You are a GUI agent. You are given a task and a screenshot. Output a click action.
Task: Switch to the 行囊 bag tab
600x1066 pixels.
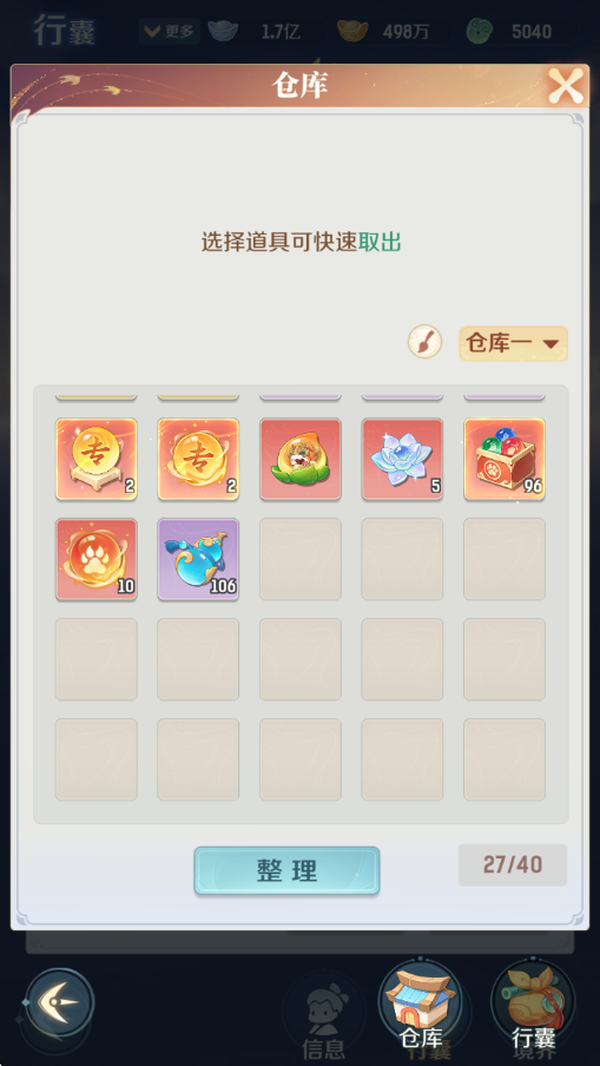point(531,1010)
